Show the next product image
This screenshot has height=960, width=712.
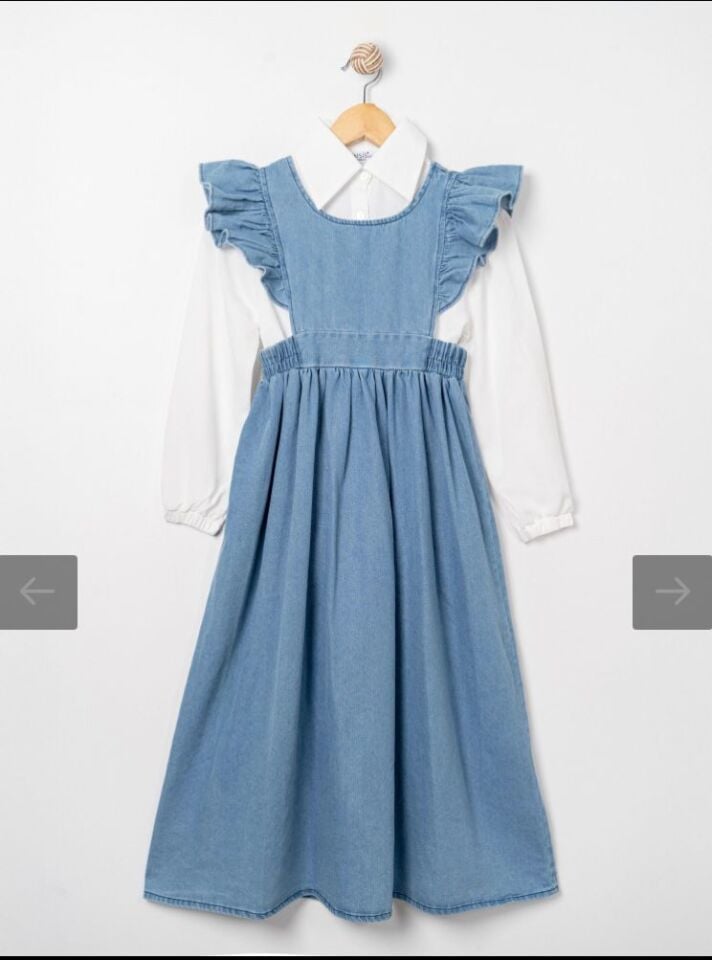(x=672, y=592)
